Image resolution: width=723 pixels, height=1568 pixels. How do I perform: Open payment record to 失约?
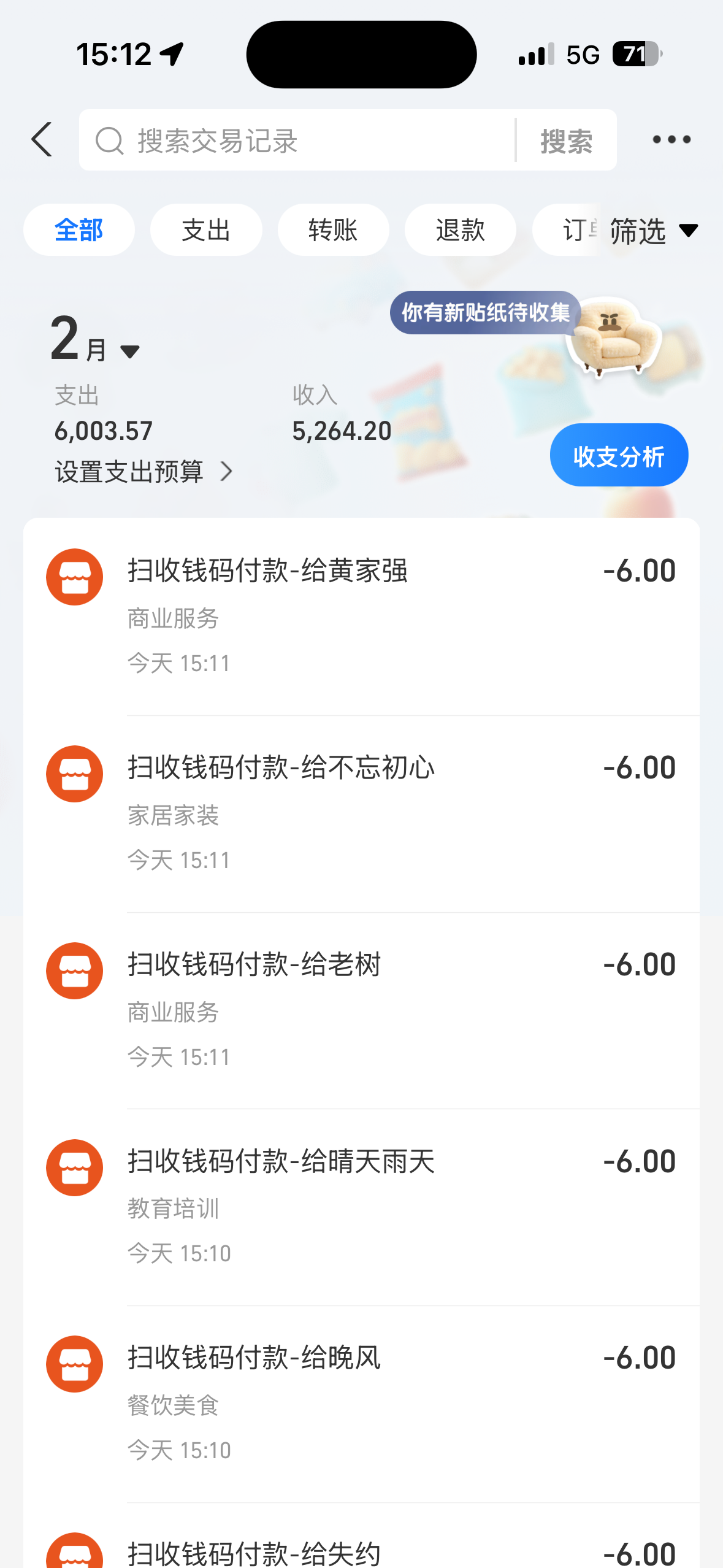(368, 1551)
